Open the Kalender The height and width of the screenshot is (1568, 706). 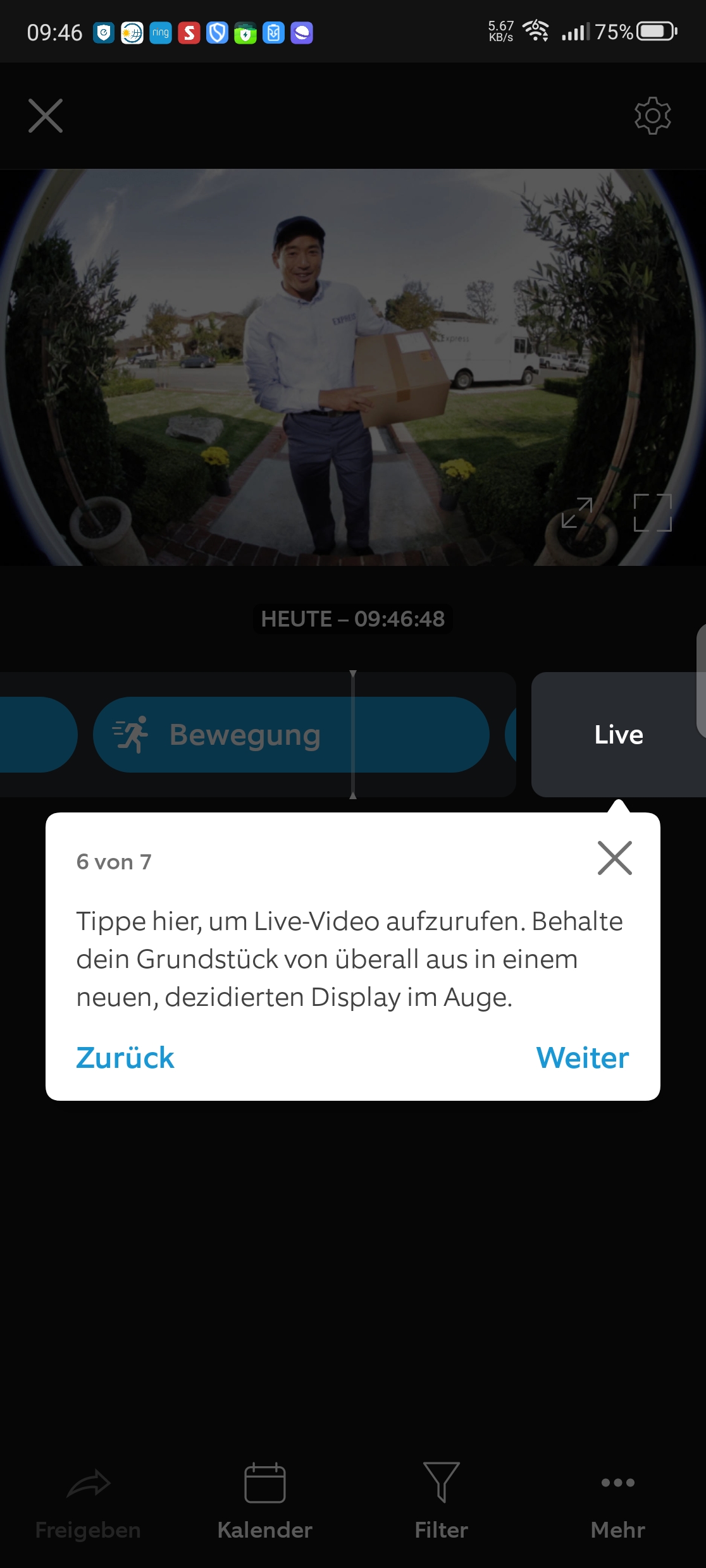[264, 1500]
